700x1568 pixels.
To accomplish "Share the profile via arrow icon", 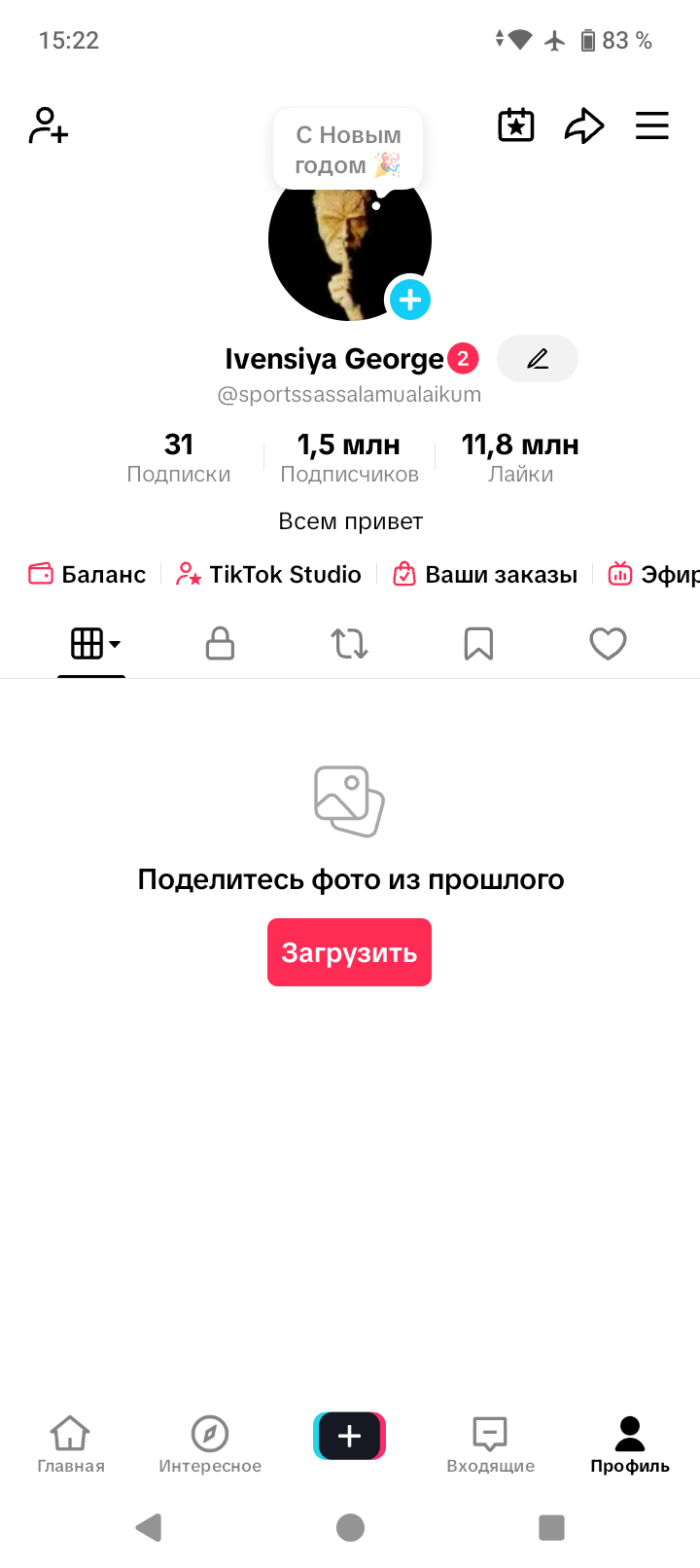I will (584, 125).
